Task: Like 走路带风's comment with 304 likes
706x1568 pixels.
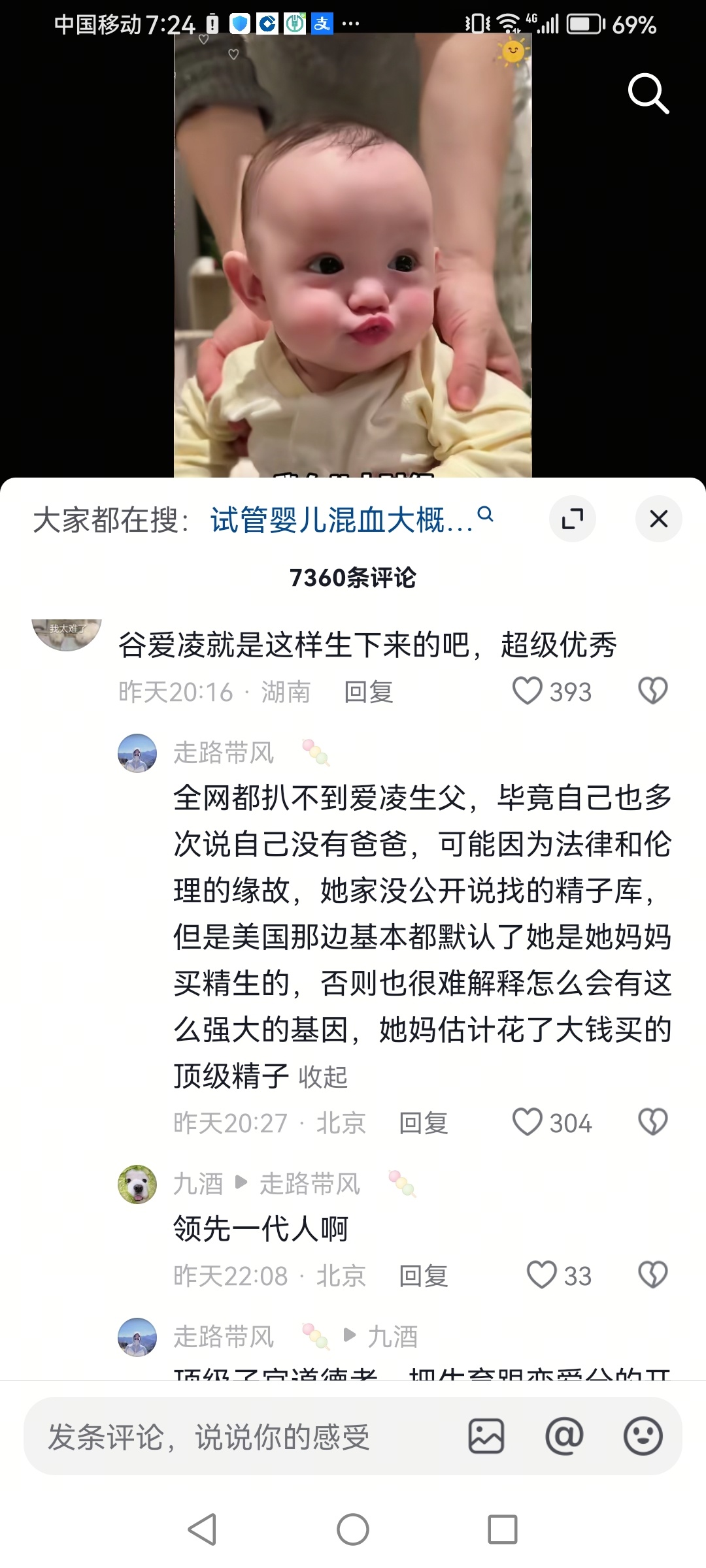Action: pyautogui.click(x=528, y=1122)
